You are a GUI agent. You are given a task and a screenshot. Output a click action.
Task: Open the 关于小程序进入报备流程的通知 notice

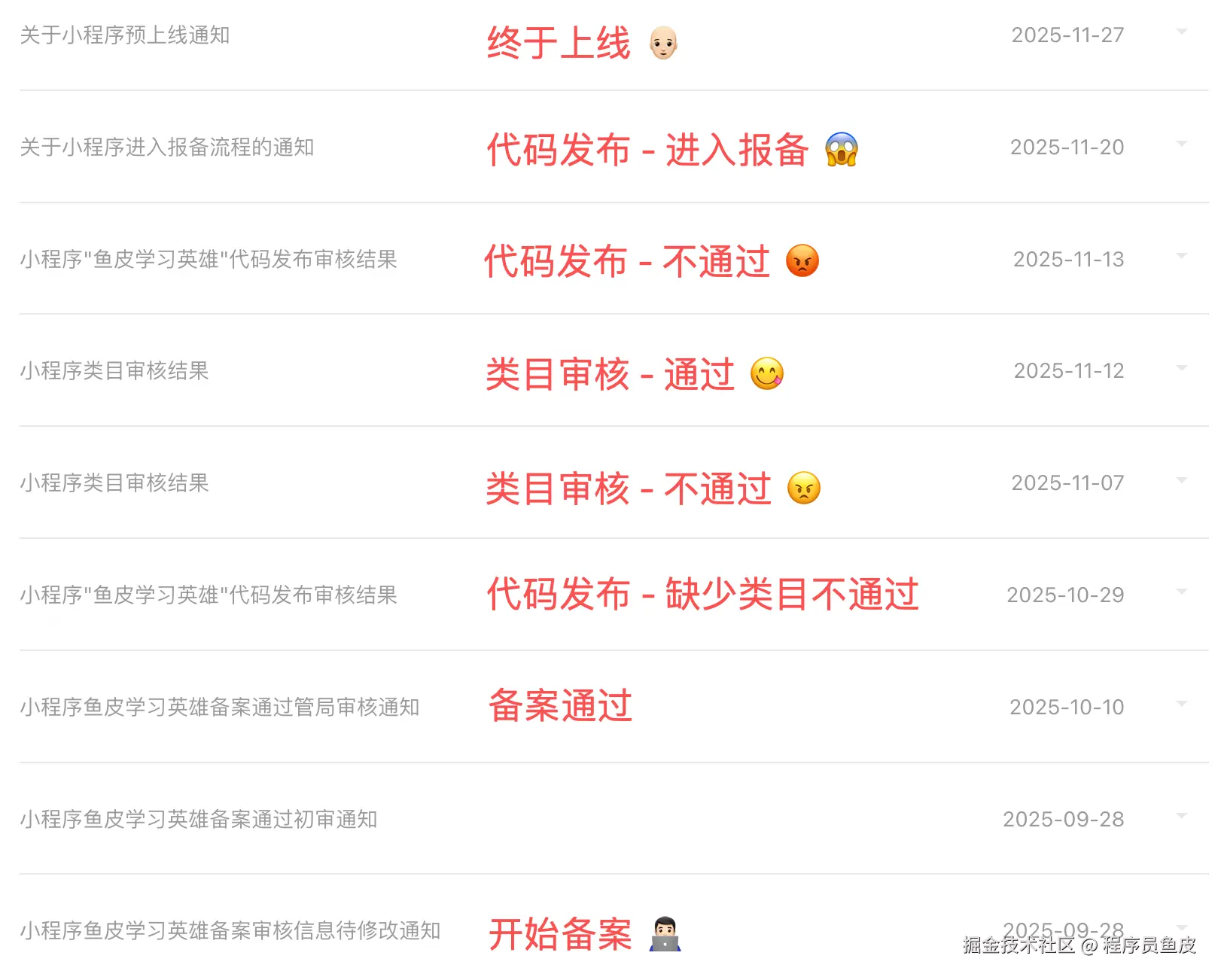point(166,148)
